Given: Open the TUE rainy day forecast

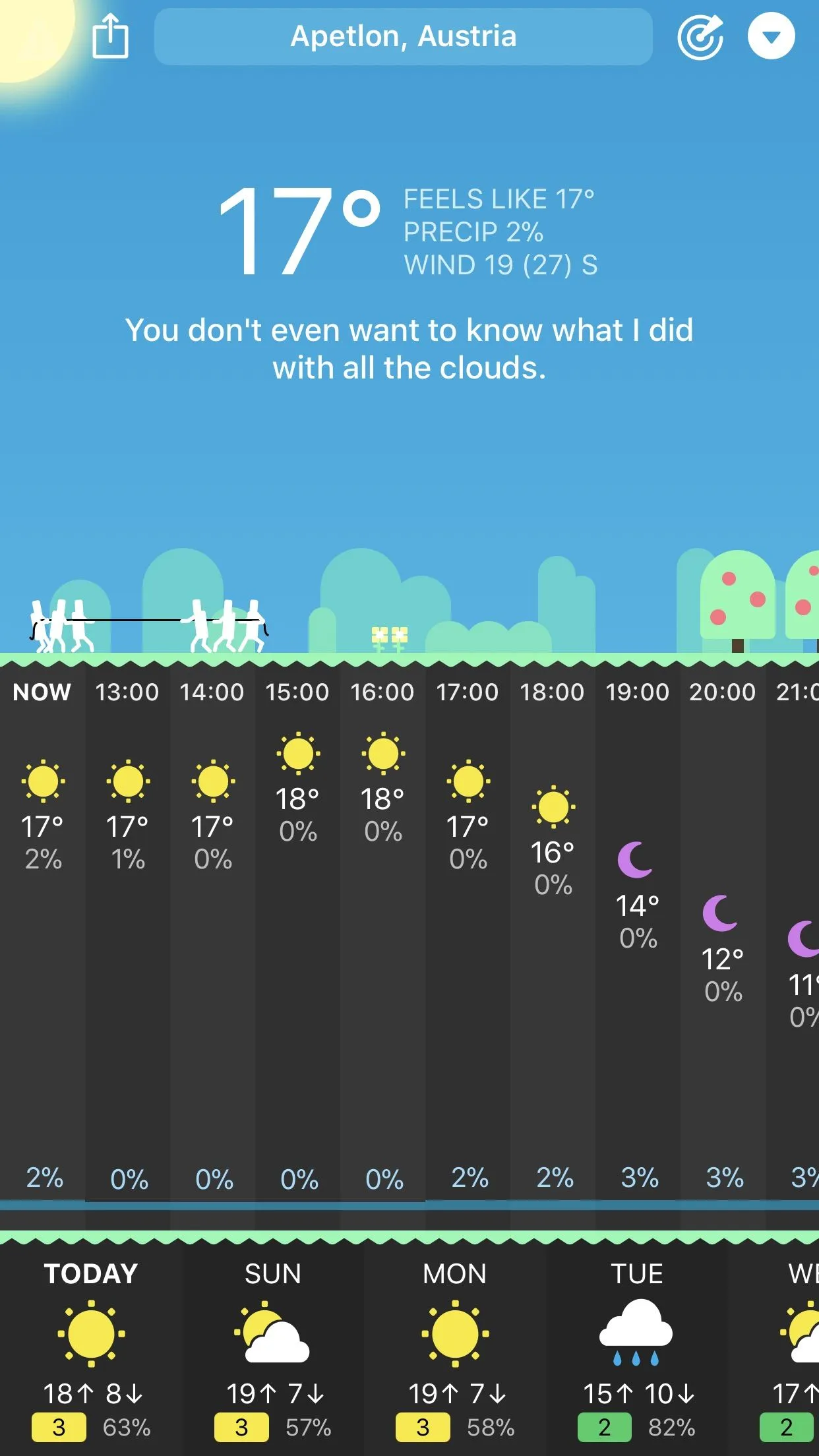Looking at the screenshot, I should point(636,1345).
